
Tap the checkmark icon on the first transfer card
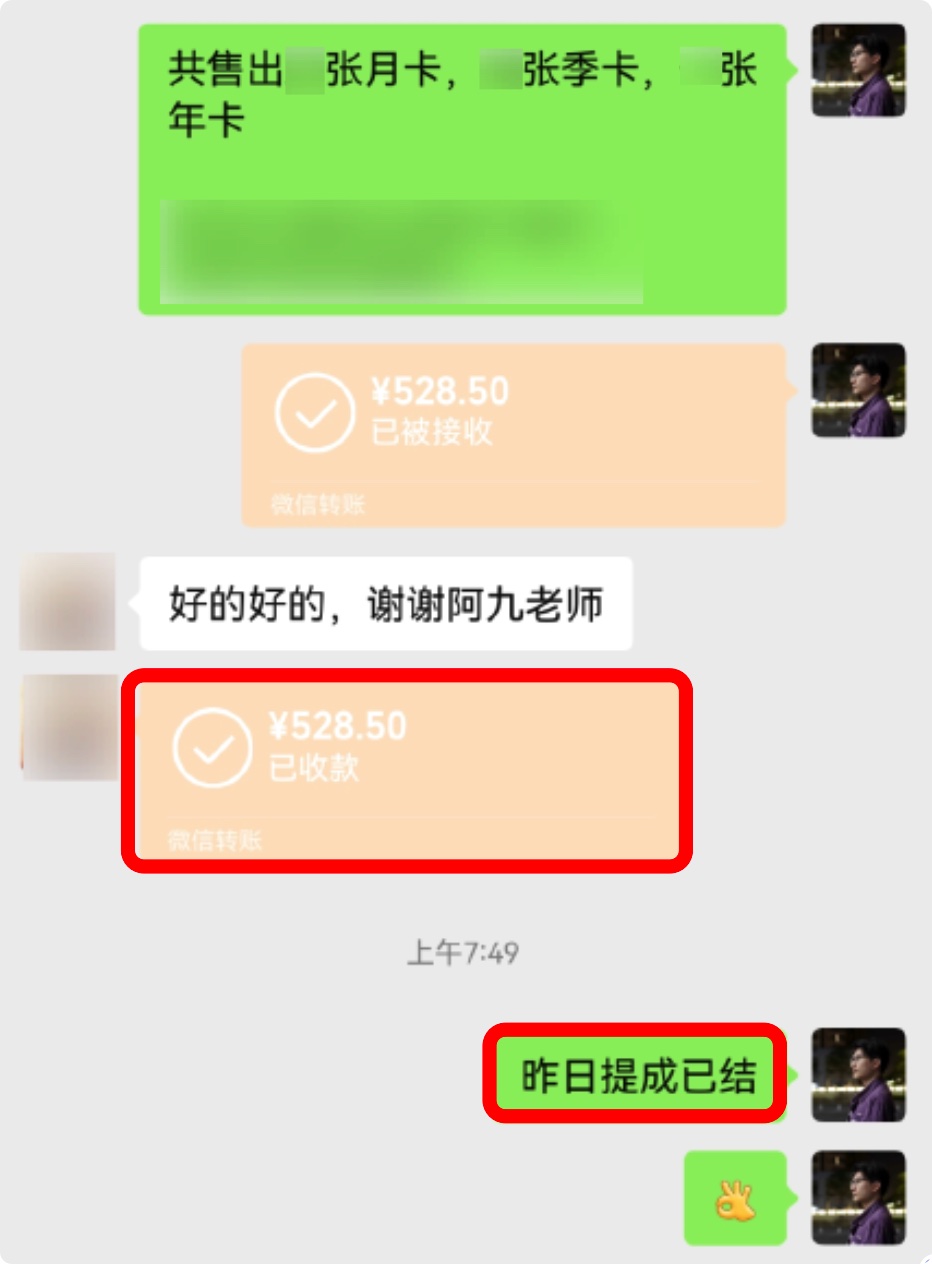317,410
